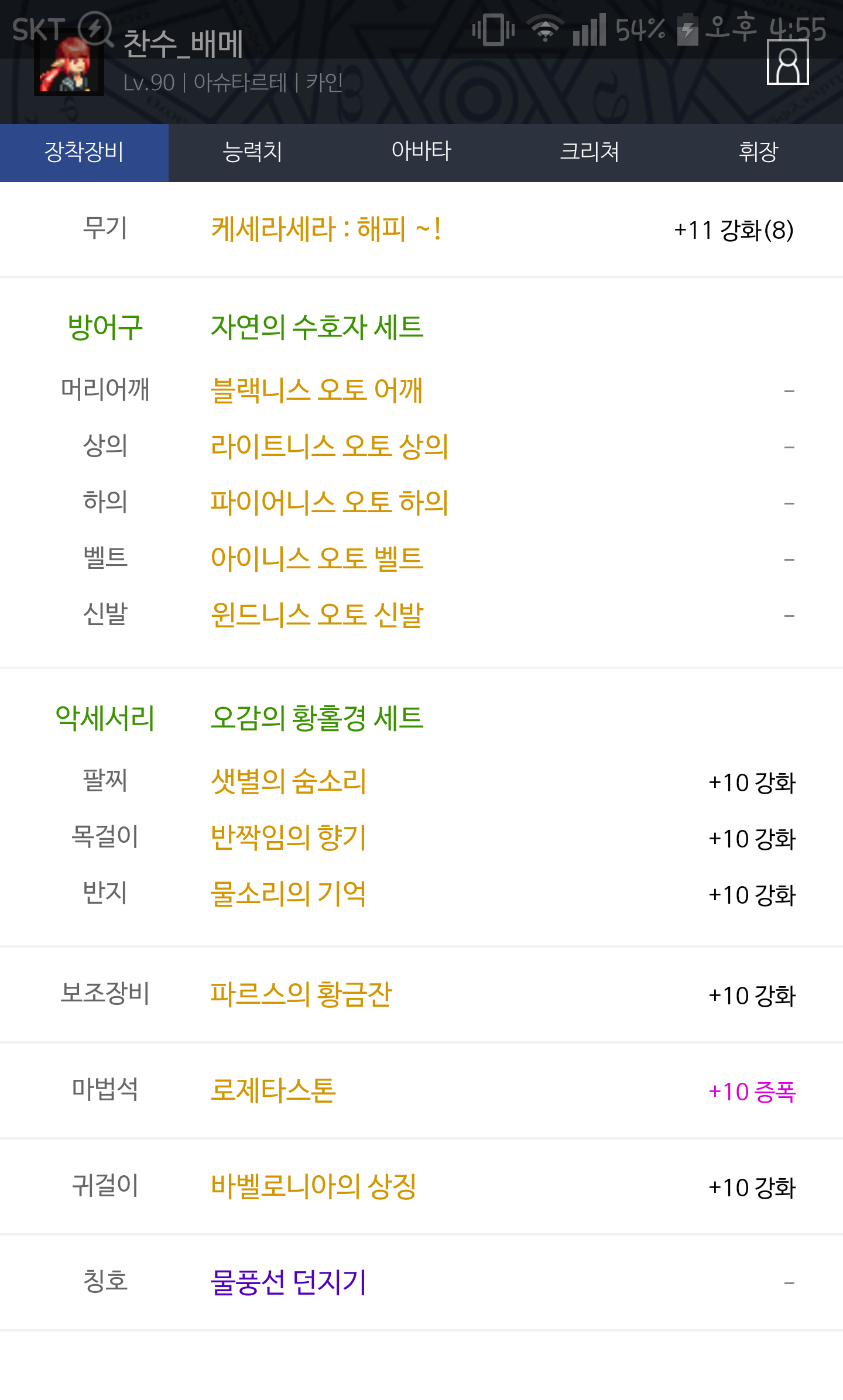The width and height of the screenshot is (843, 1400).
Task: Switch to the 아바타 tab
Action: click(421, 152)
